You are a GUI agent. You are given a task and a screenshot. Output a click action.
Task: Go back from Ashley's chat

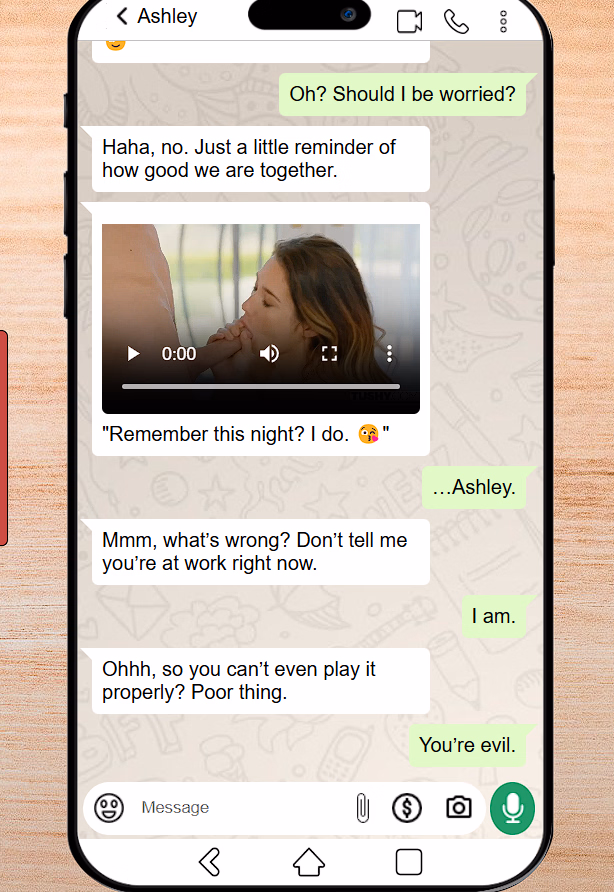122,16
